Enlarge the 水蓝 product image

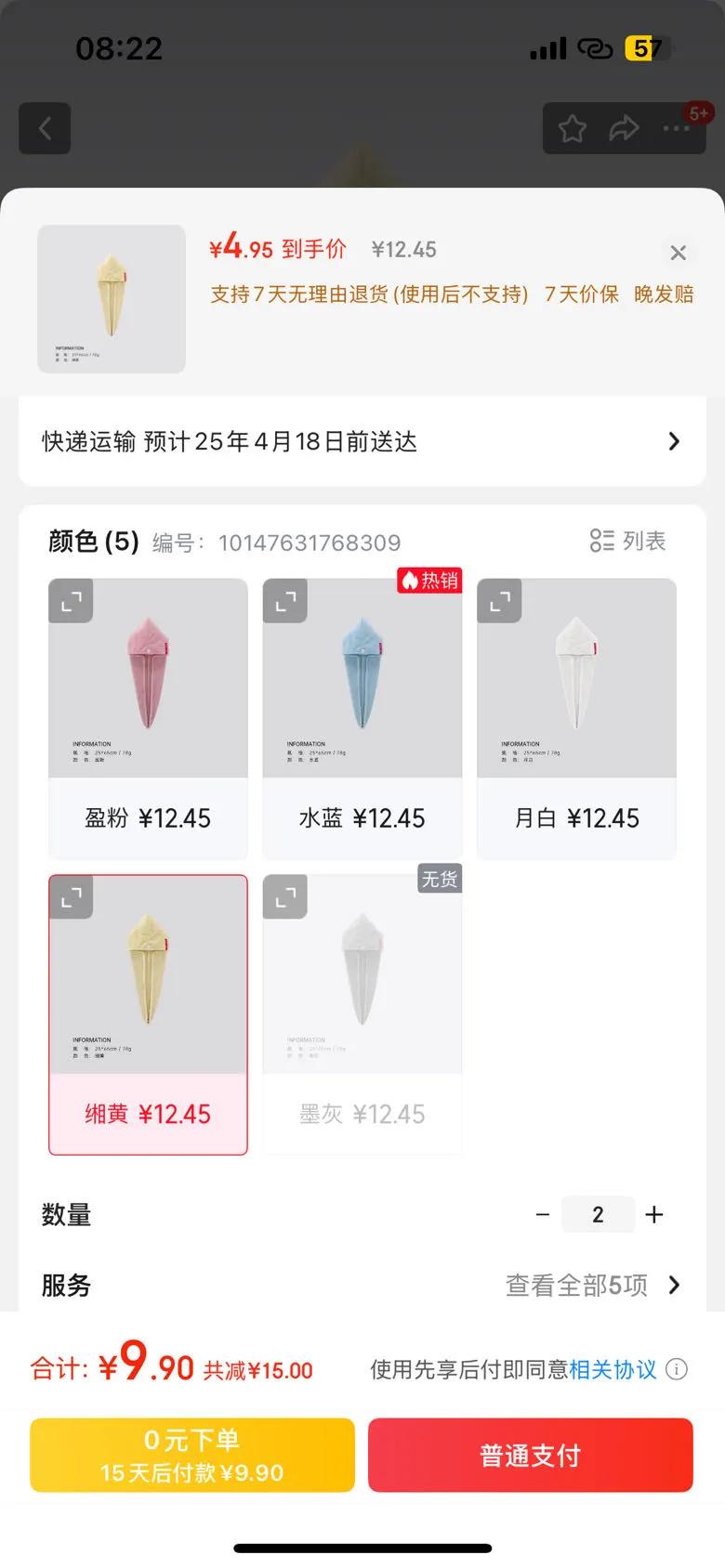click(x=285, y=601)
